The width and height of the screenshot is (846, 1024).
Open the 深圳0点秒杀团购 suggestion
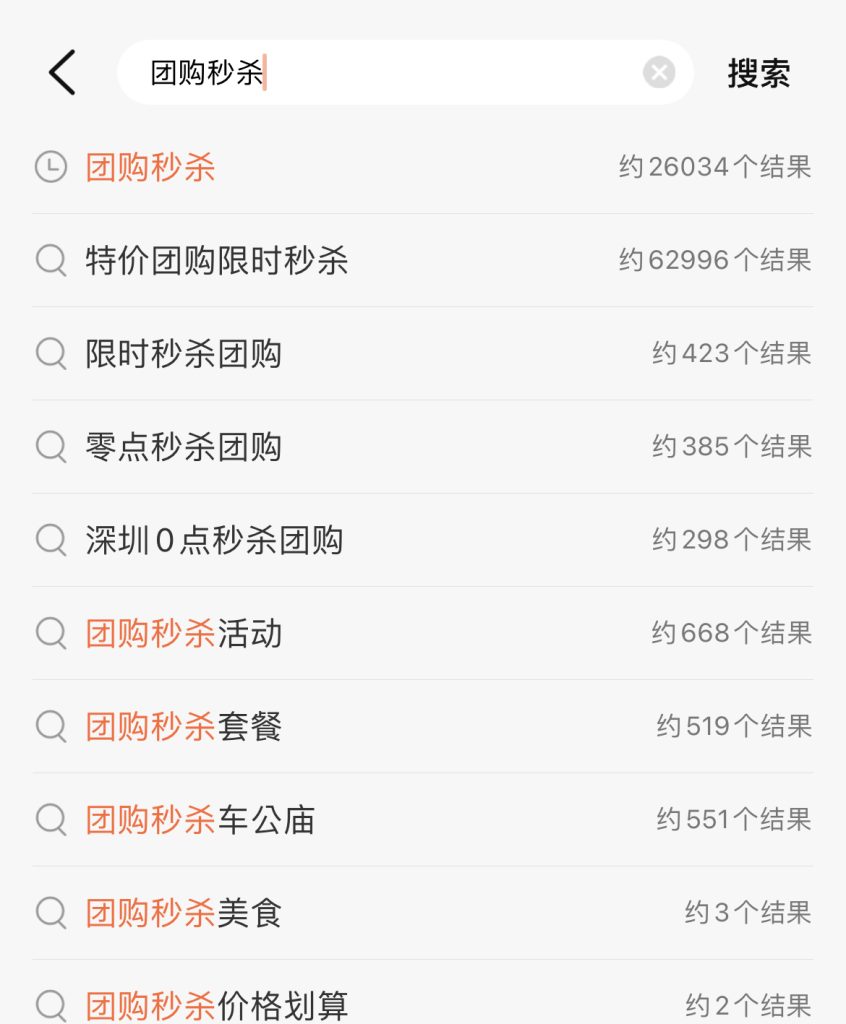click(216, 540)
